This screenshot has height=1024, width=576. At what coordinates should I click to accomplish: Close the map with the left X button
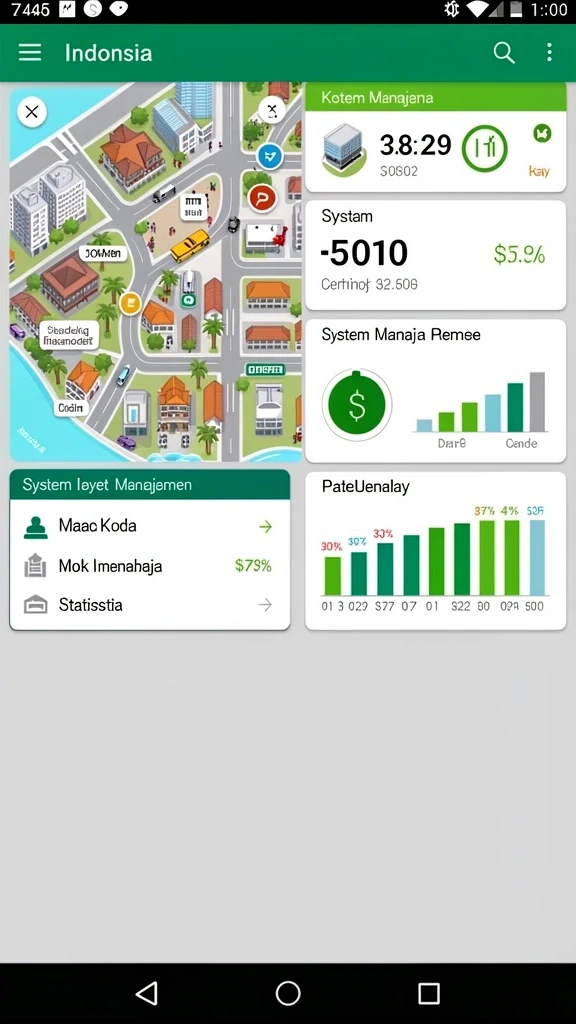[x=31, y=112]
